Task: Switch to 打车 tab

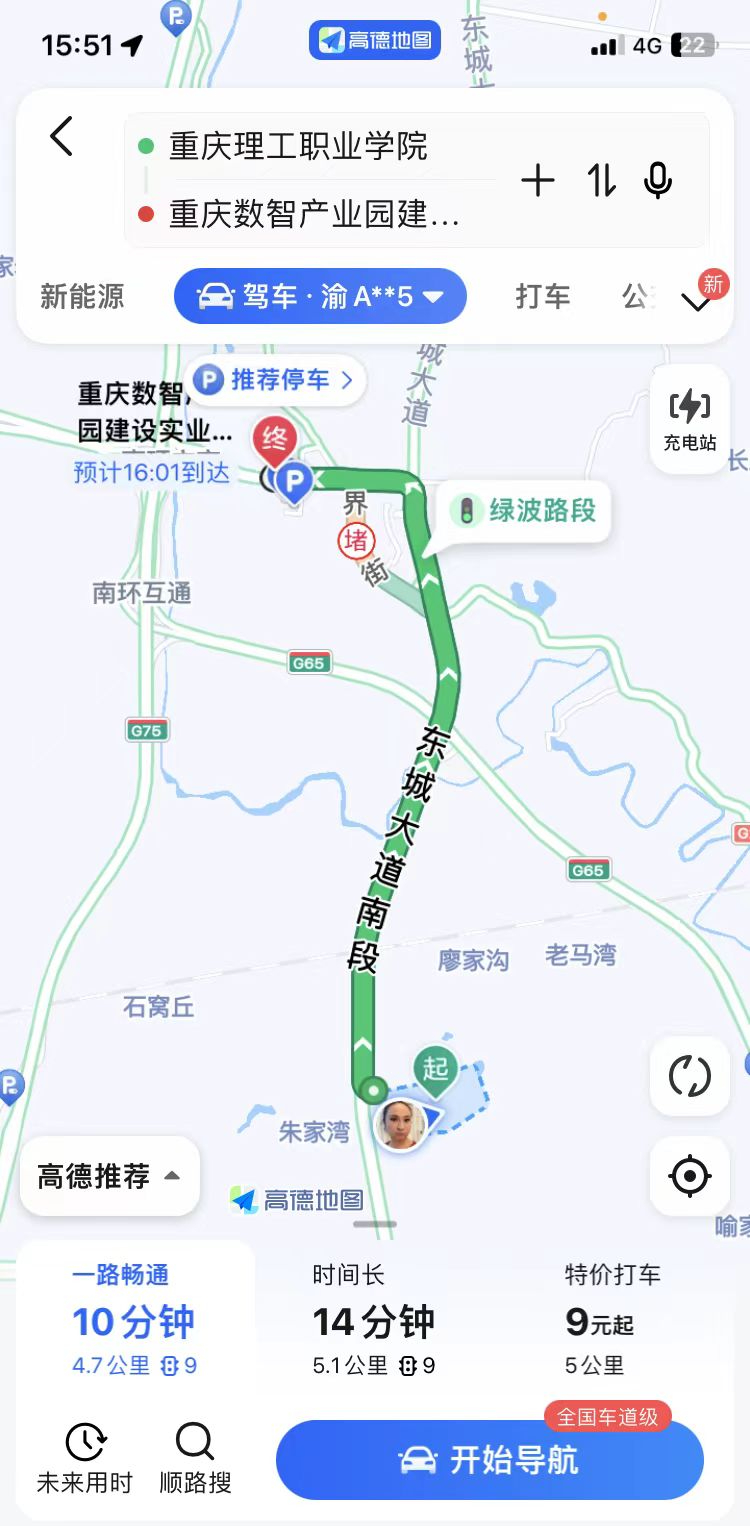Action: point(543,296)
